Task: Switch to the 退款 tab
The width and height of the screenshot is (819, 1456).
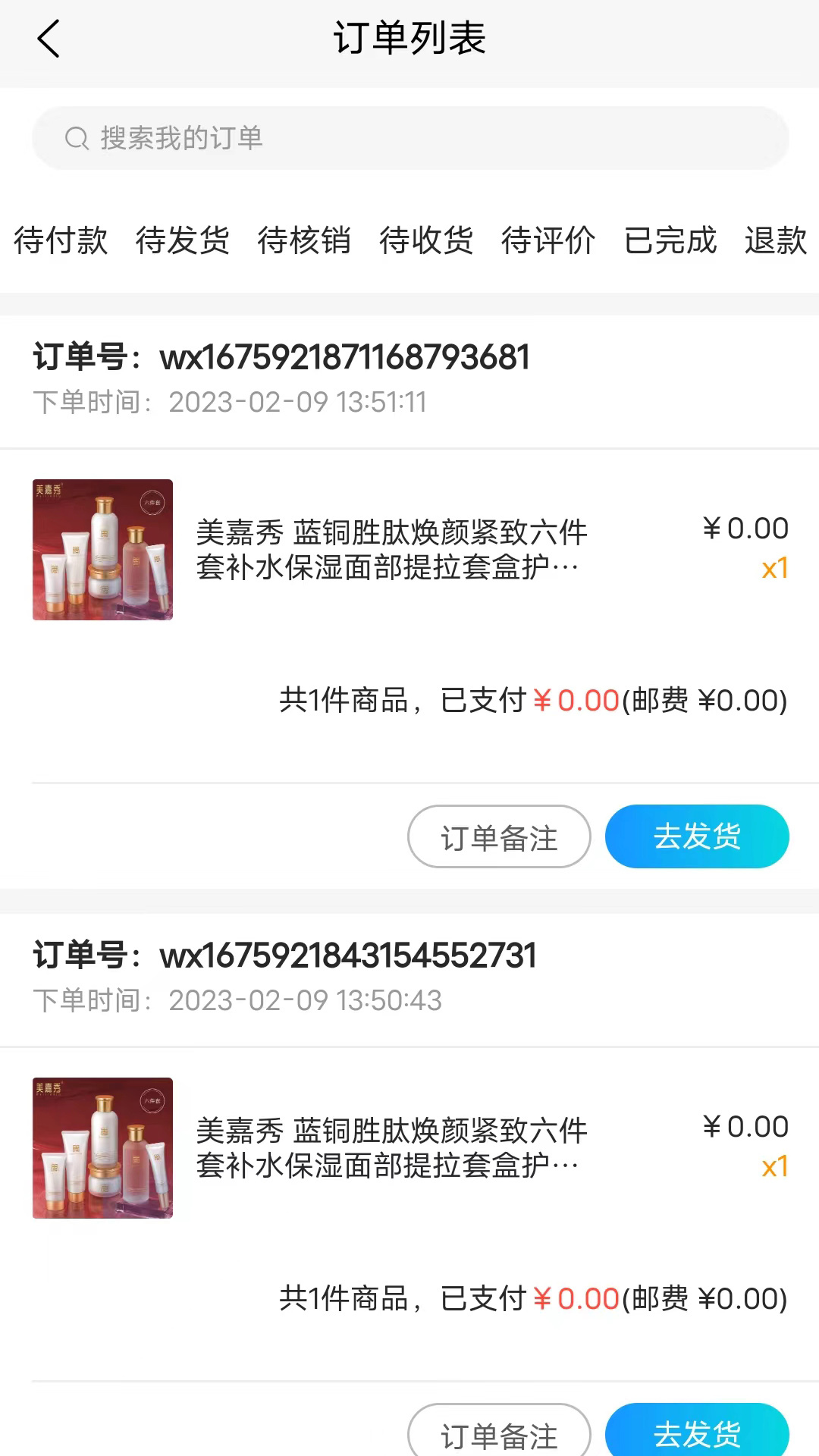Action: [x=776, y=240]
